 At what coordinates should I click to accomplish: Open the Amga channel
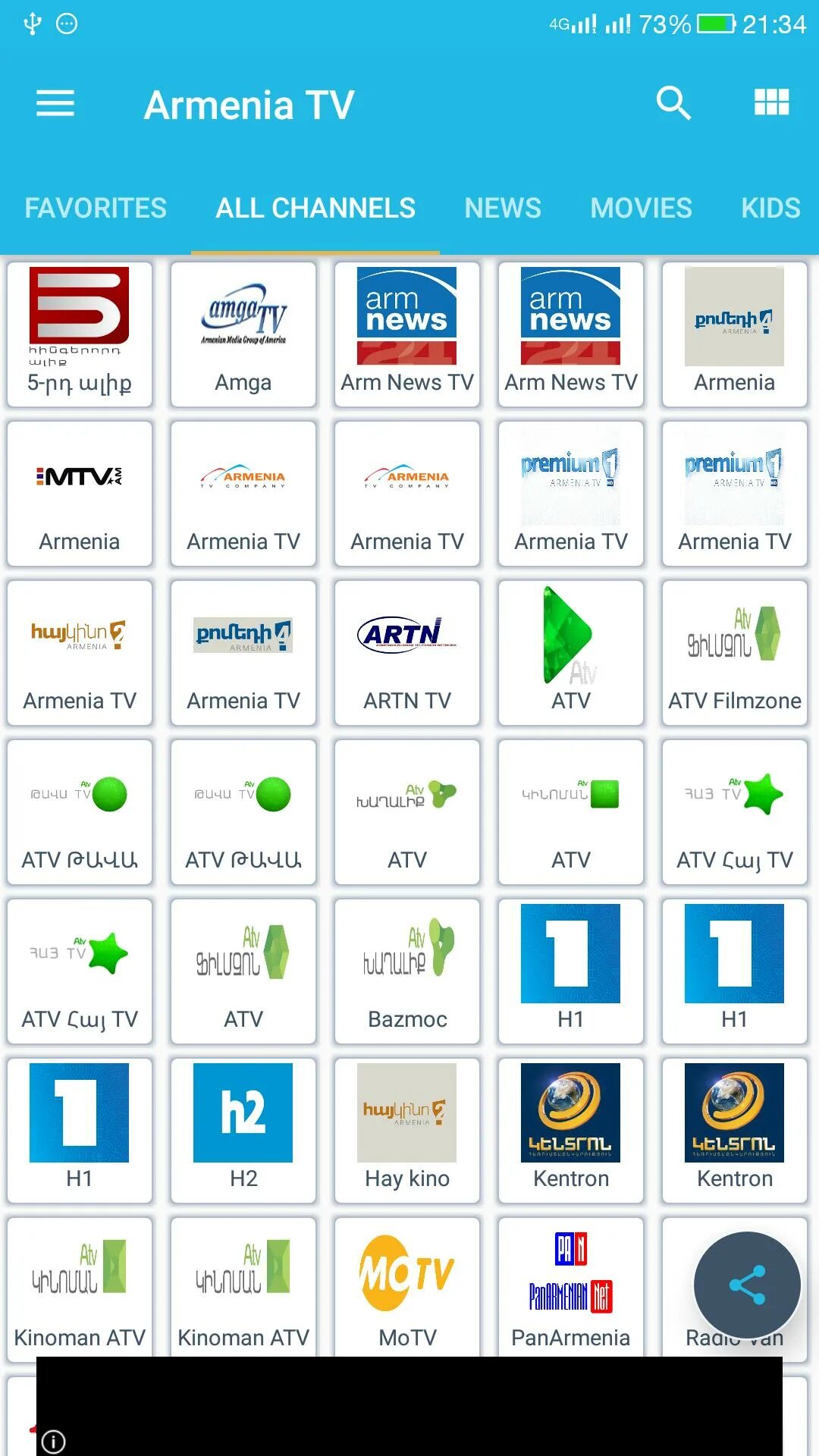click(x=243, y=334)
